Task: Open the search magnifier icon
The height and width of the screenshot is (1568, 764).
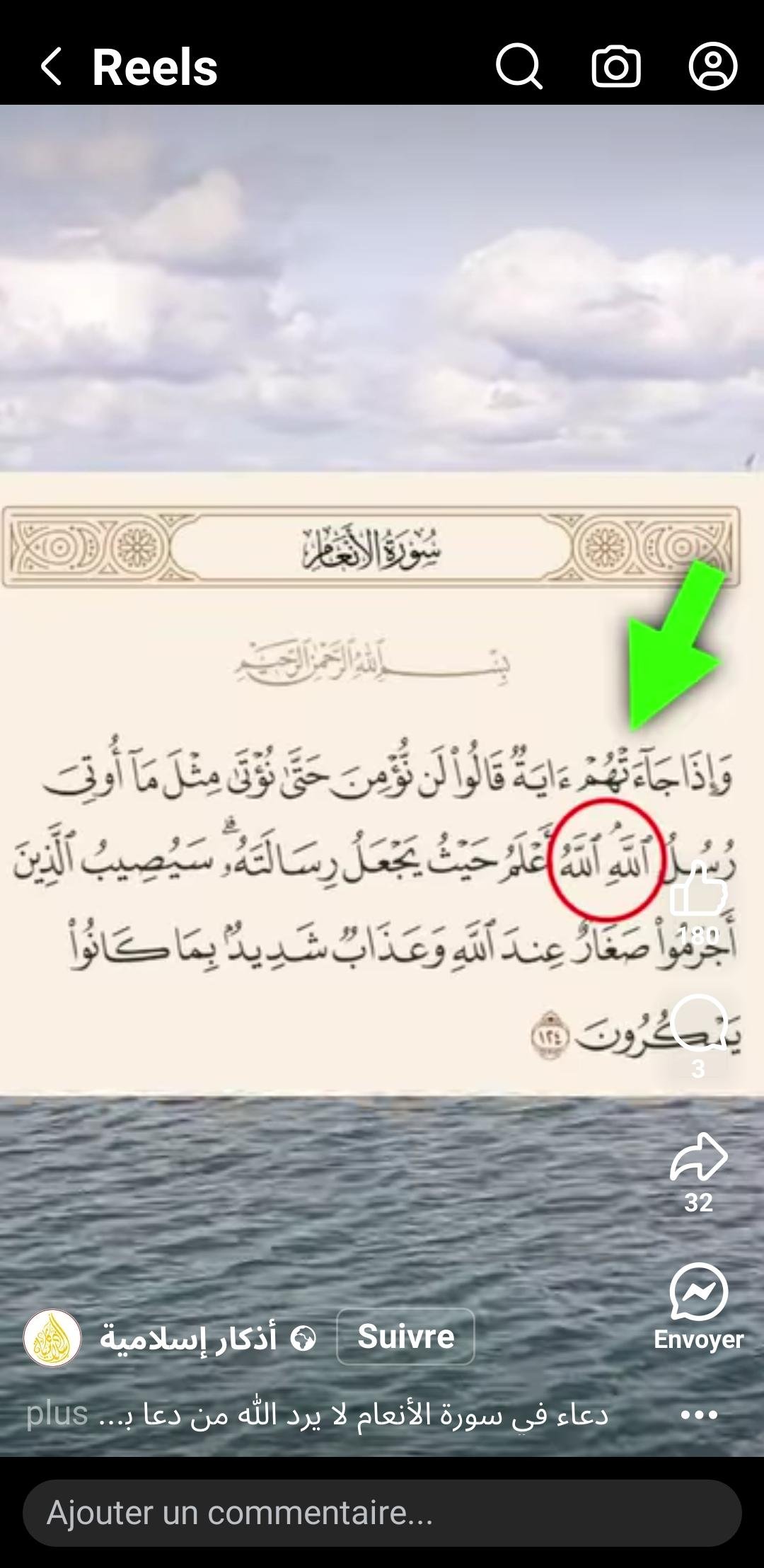Action: (519, 67)
